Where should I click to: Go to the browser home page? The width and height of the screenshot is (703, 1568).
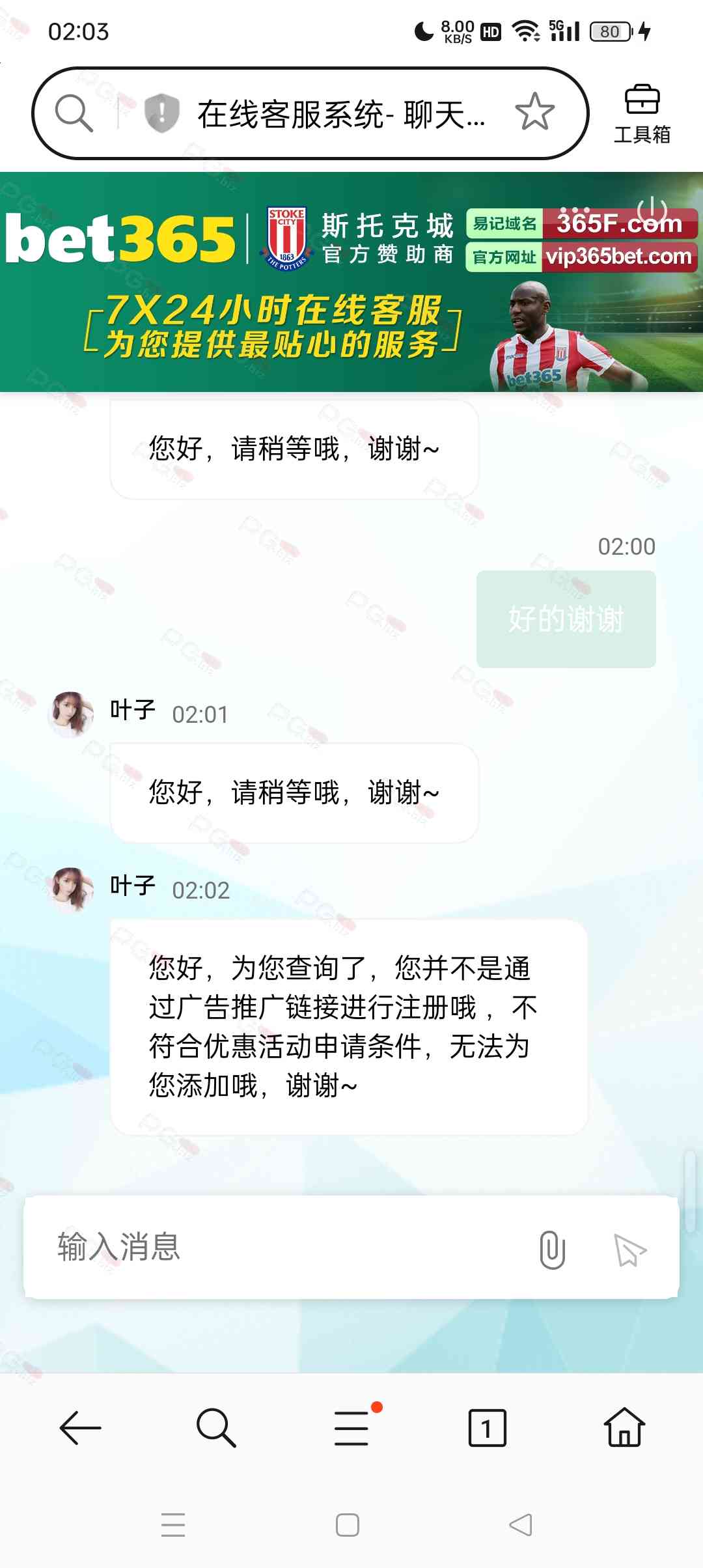tap(624, 1427)
